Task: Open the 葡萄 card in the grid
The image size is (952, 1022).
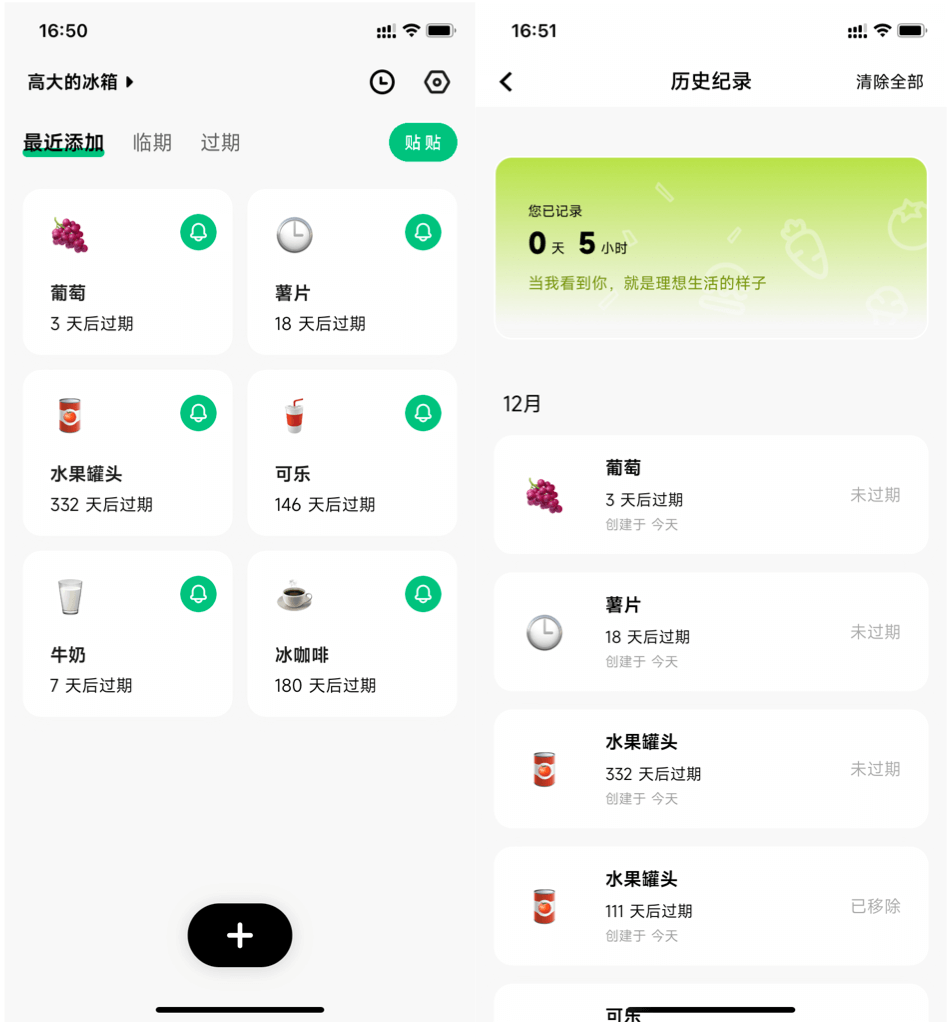Action: pos(127,272)
